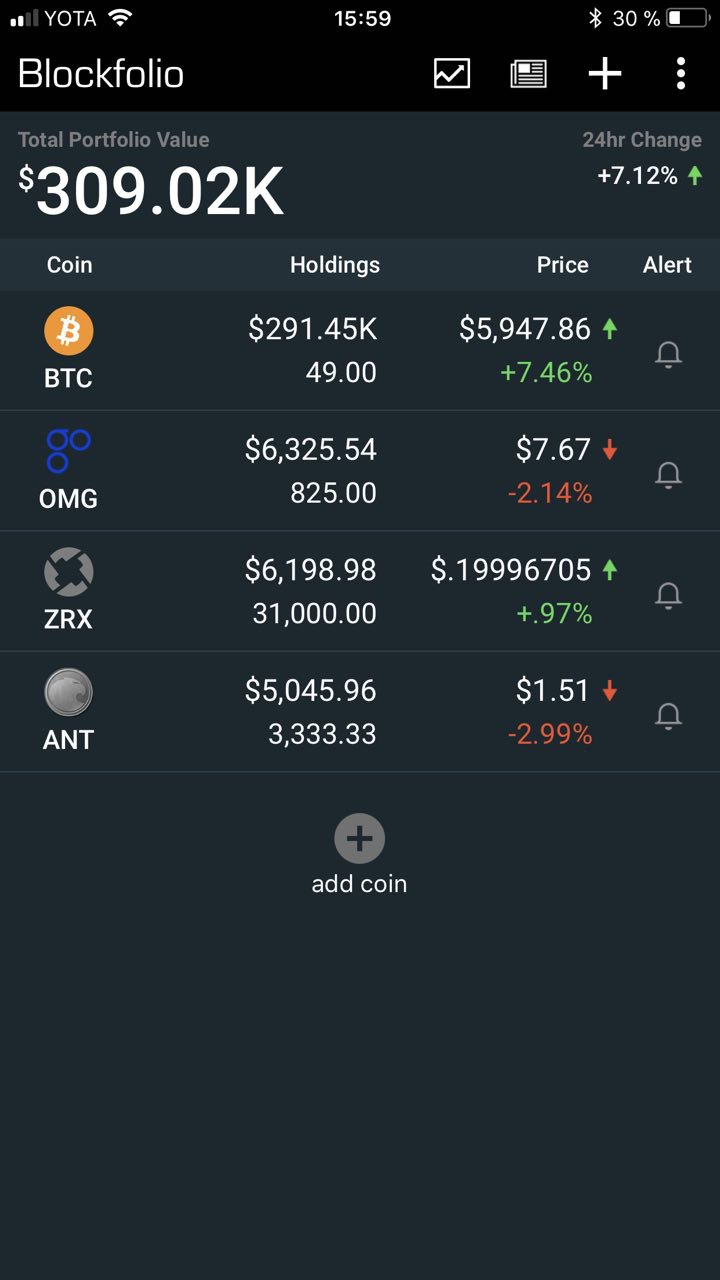This screenshot has width=720, height=1280.
Task: Select the ANT coin row
Action: [x=360, y=712]
